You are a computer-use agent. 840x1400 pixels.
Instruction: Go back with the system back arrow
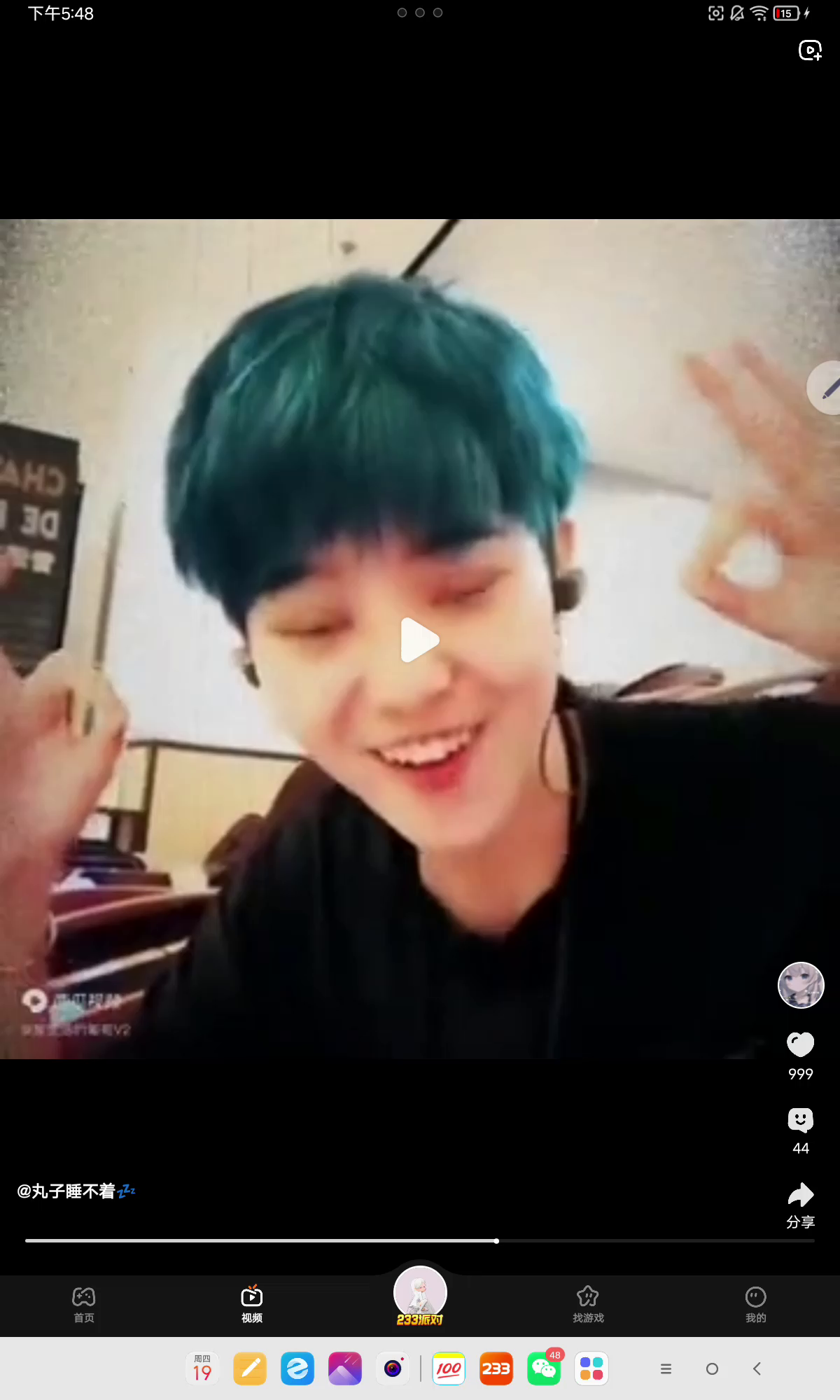[757, 1368]
